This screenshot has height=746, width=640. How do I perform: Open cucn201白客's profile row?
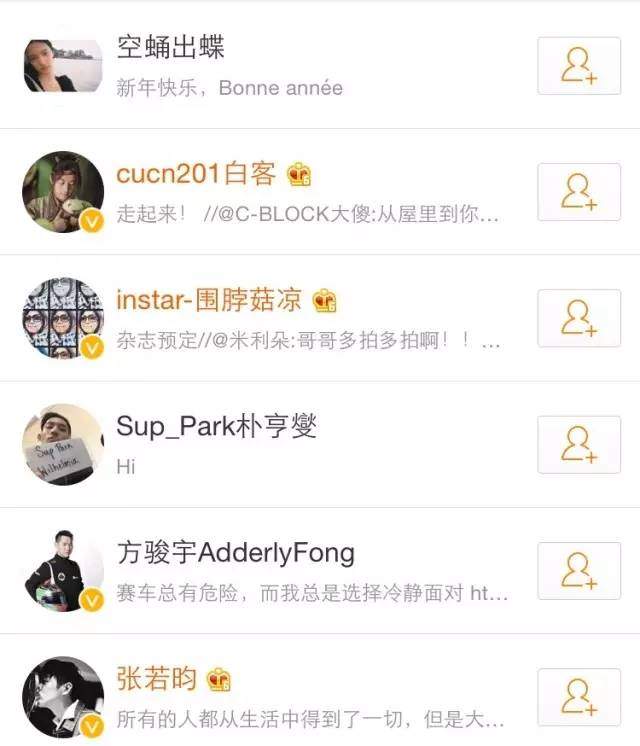[x=300, y=192]
